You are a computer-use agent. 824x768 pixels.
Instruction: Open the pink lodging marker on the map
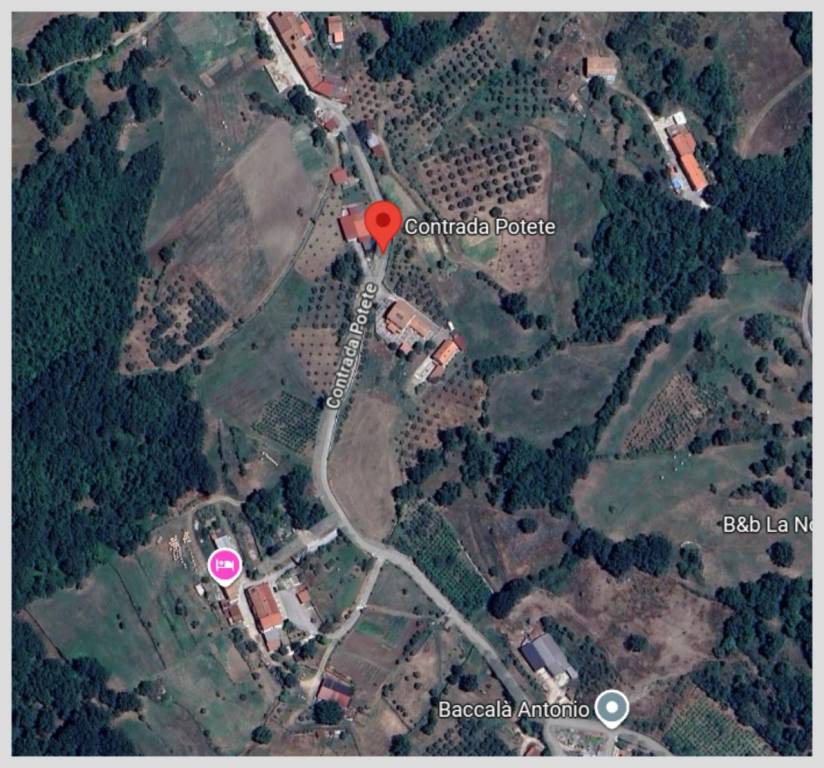(224, 566)
